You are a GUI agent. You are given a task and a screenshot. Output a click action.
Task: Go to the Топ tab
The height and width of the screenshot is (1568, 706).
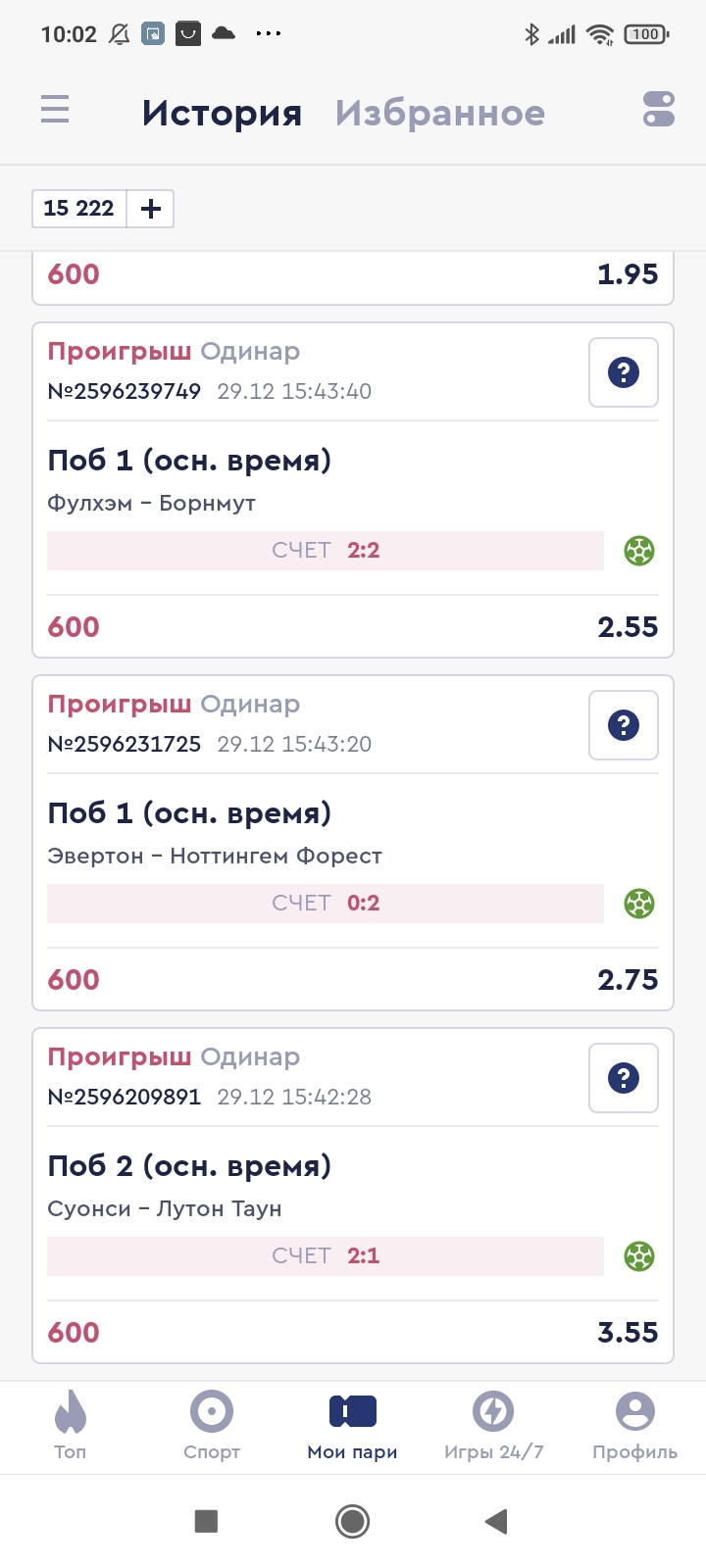point(71,1426)
